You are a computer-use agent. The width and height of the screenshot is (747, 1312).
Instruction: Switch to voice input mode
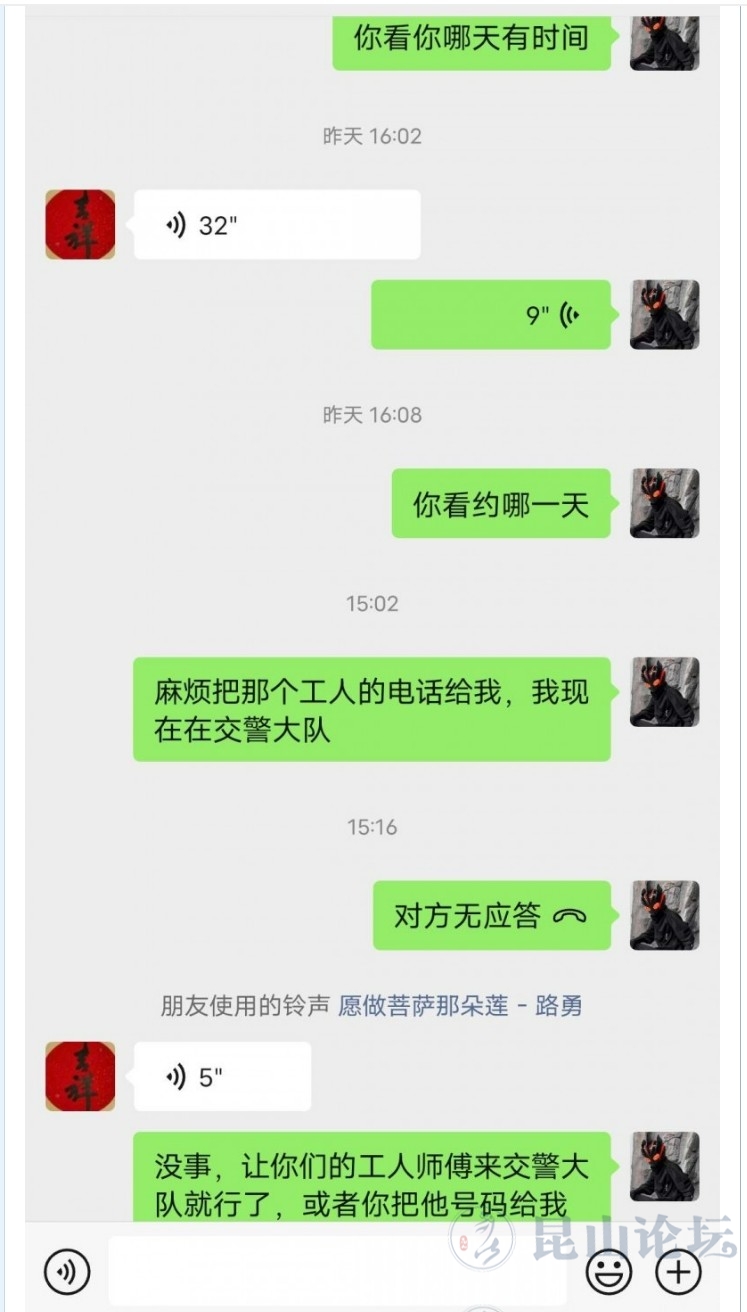tap(67, 1272)
